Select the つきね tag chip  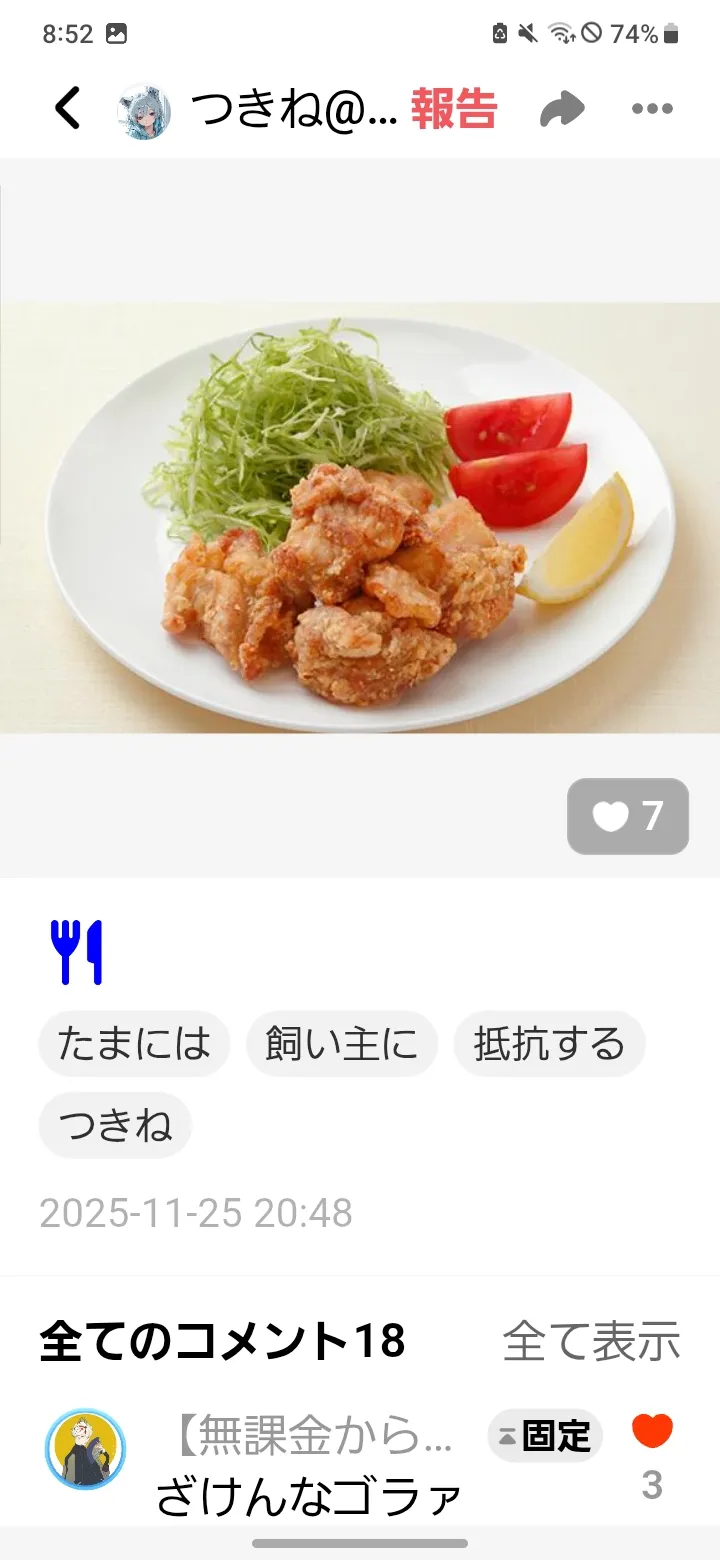pos(115,1125)
